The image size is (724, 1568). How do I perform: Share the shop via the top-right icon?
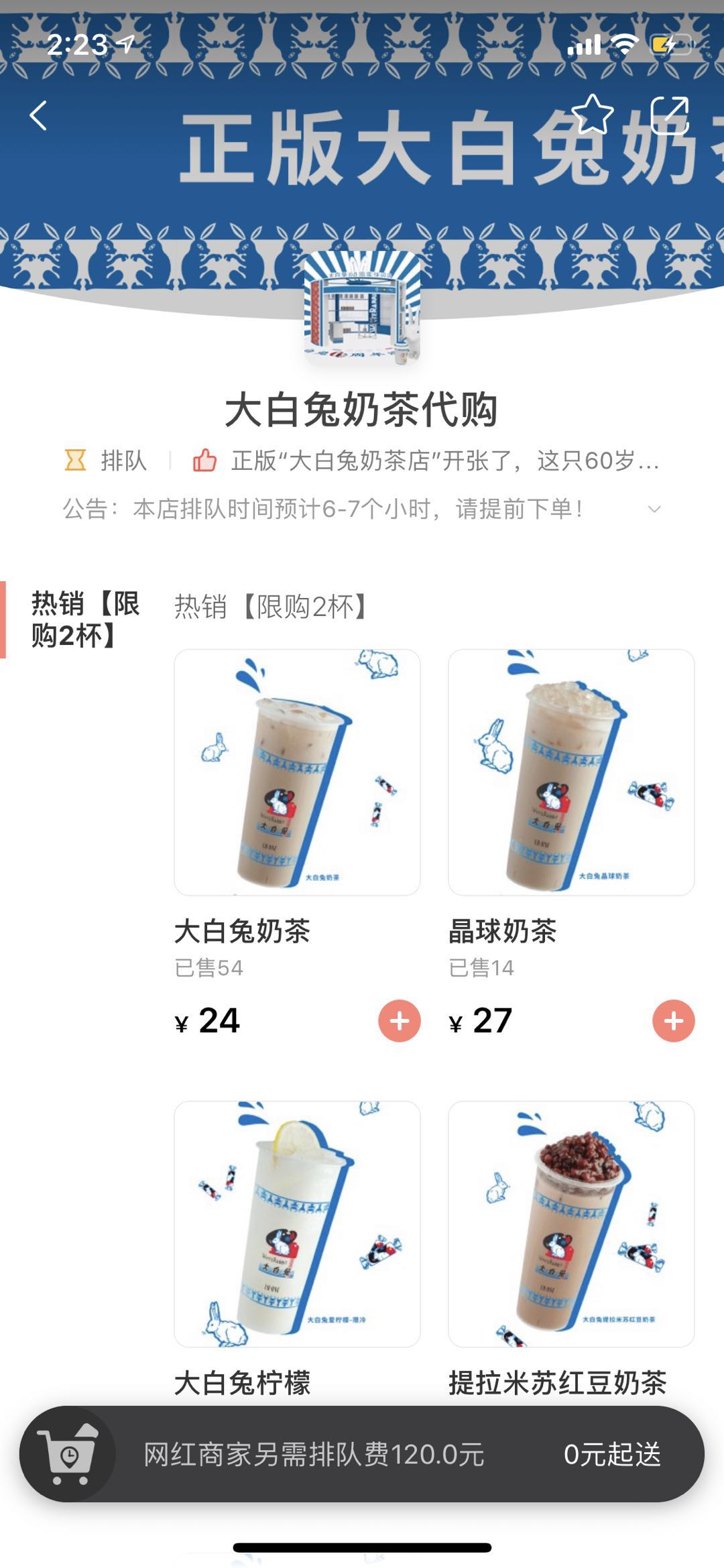point(670,115)
